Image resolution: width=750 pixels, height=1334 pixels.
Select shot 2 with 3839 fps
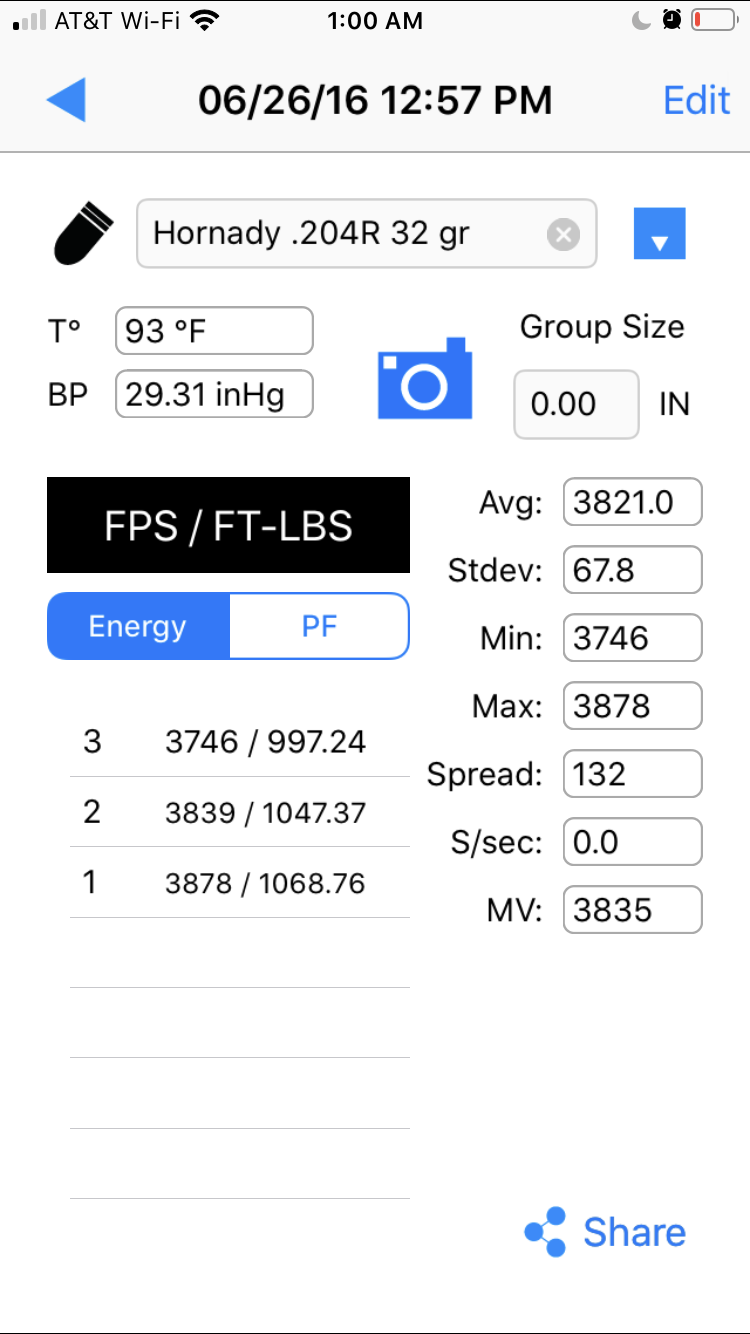(239, 812)
